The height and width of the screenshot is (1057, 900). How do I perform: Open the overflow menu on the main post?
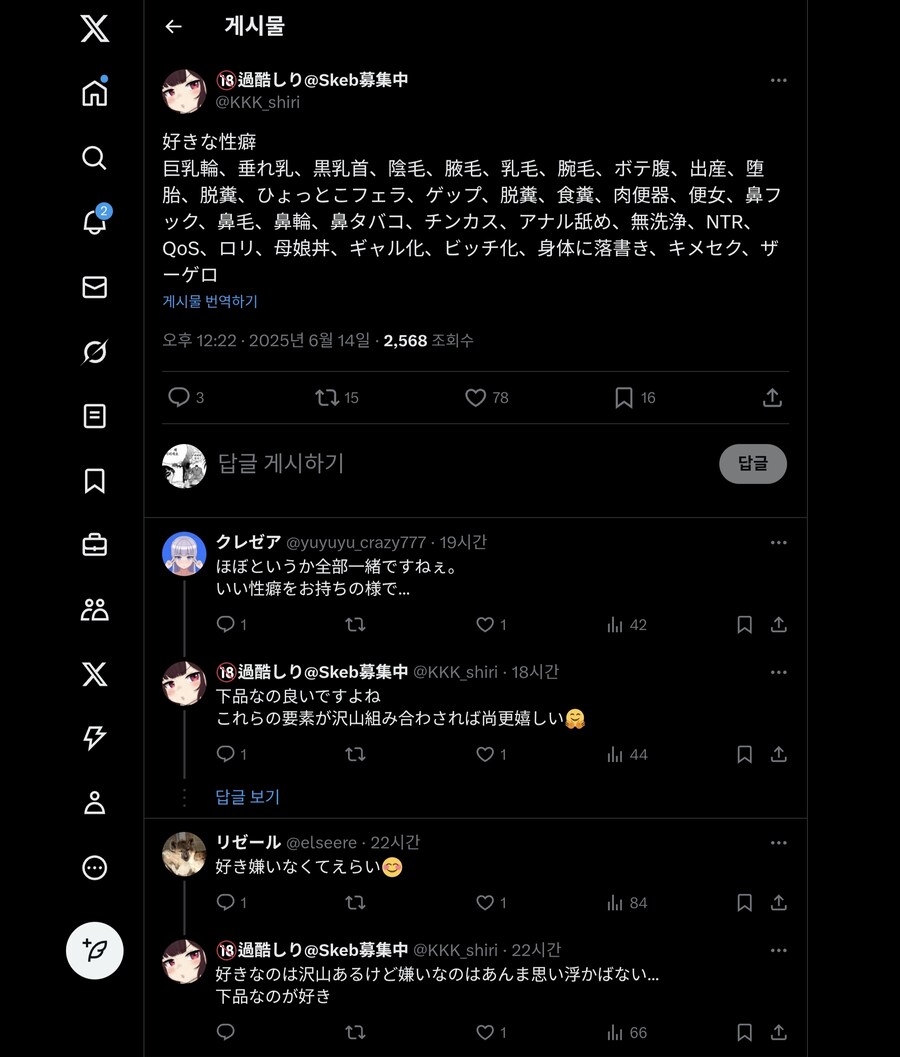pos(778,81)
